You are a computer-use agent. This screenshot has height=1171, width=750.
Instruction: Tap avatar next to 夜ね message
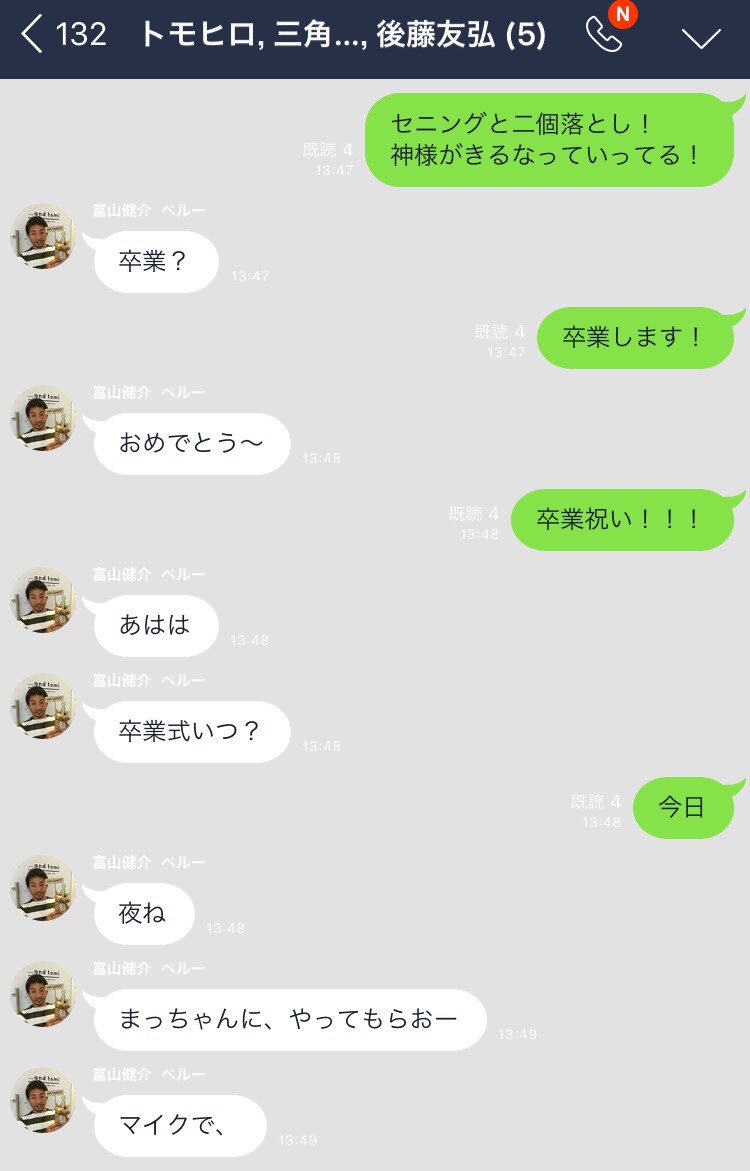(x=43, y=888)
